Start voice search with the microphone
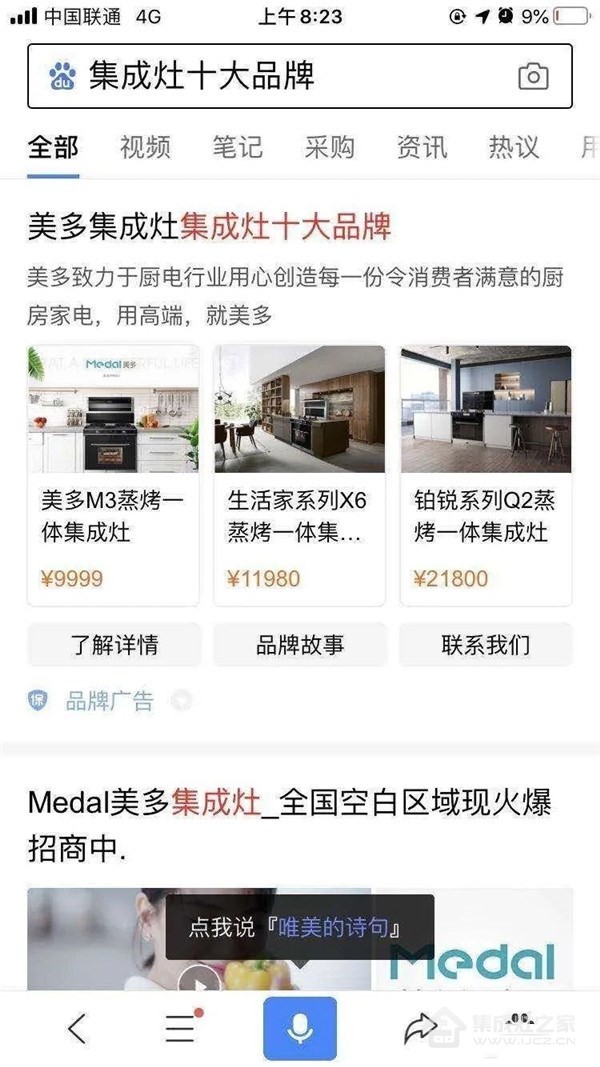The image size is (600, 1067). 300,1028
